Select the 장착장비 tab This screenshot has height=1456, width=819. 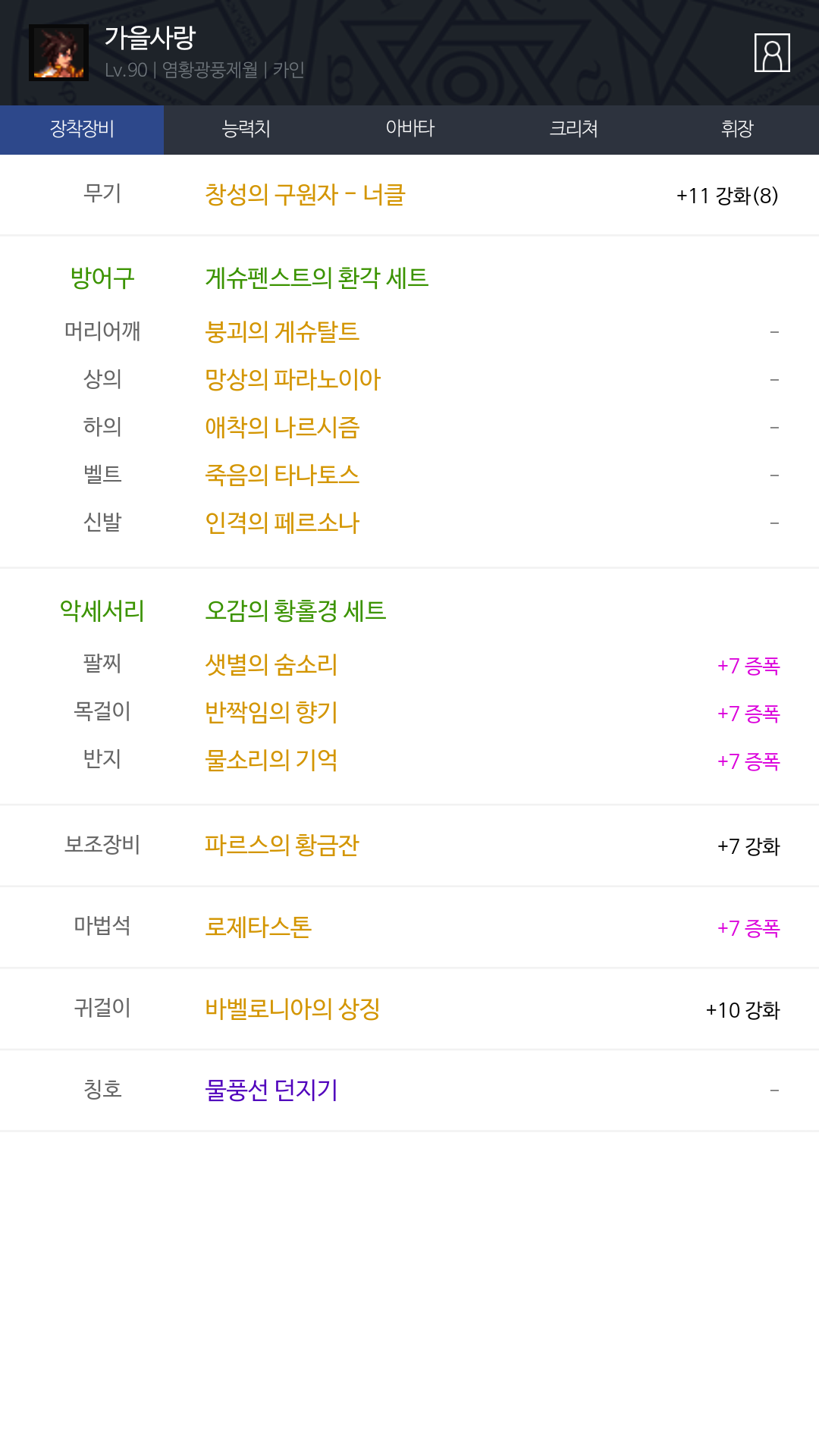[82, 130]
